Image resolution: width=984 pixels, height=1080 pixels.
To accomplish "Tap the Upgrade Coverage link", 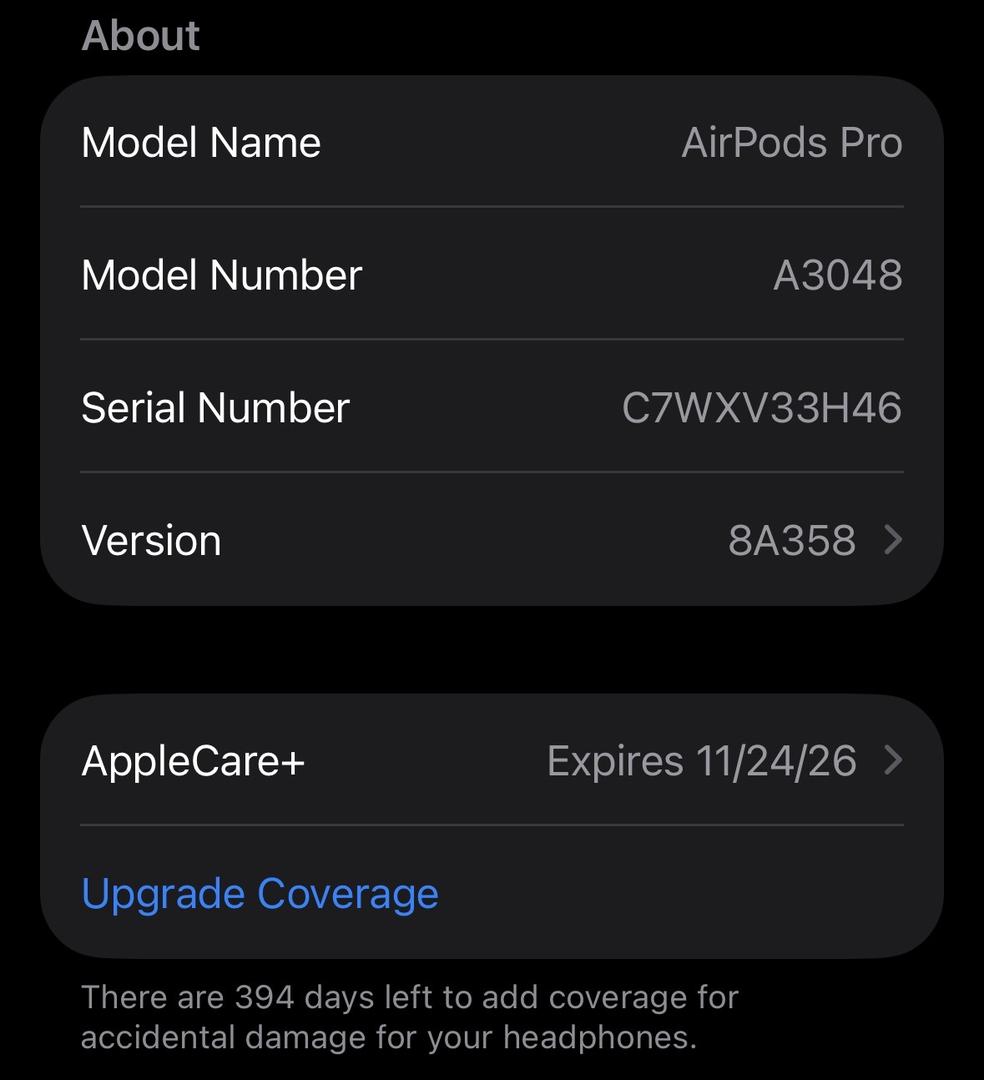I will [x=260, y=894].
